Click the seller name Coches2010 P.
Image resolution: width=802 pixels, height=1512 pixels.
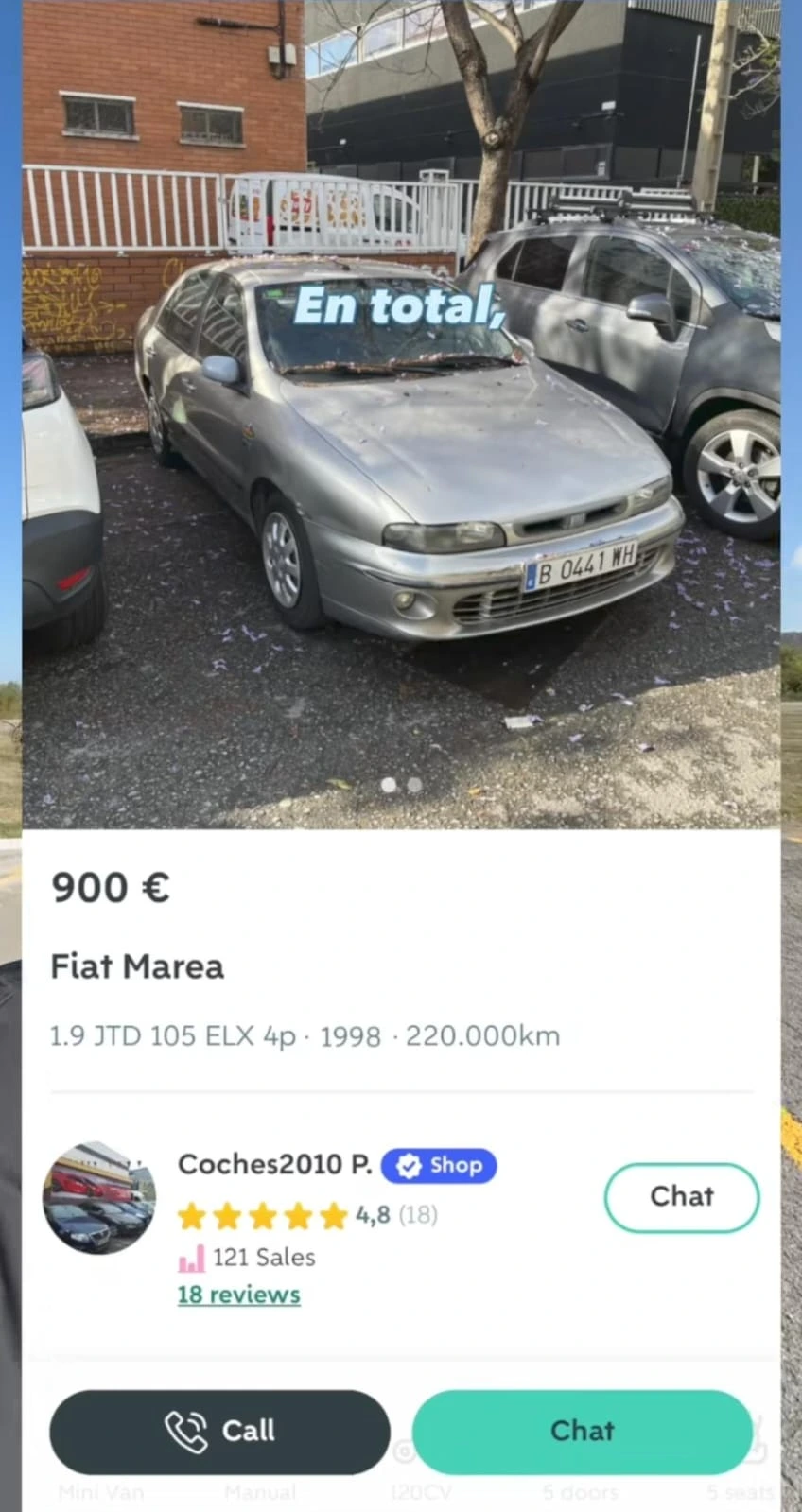click(x=274, y=1164)
